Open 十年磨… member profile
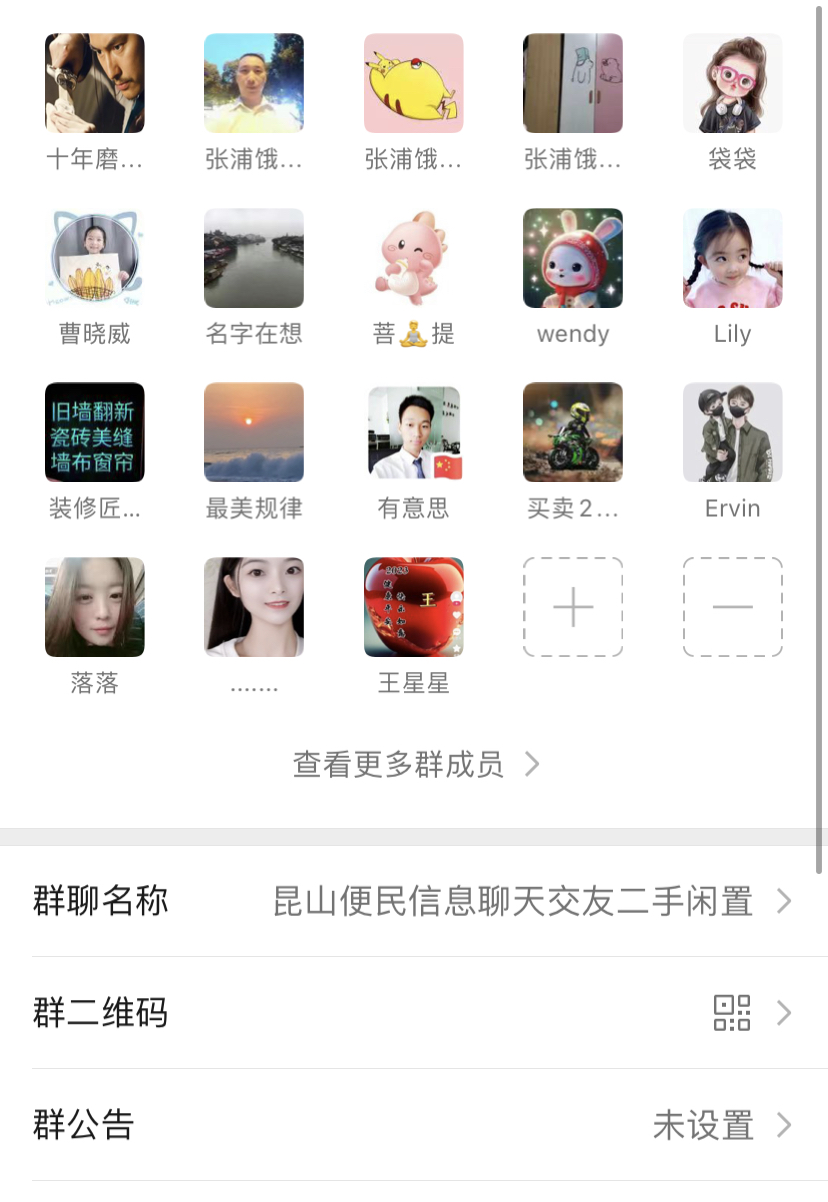The width and height of the screenshot is (828, 1202). coord(95,83)
